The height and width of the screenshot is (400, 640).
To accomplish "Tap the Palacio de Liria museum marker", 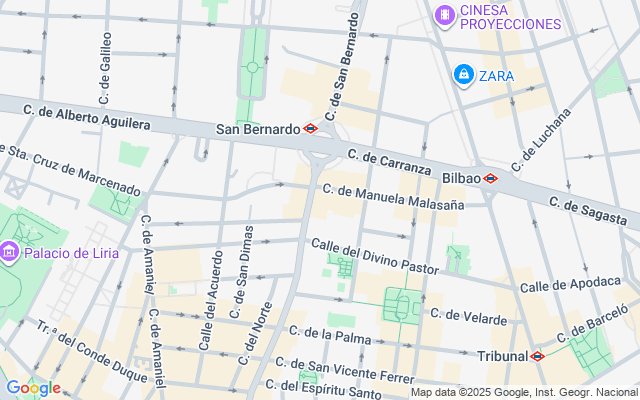I will pyautogui.click(x=9, y=252).
